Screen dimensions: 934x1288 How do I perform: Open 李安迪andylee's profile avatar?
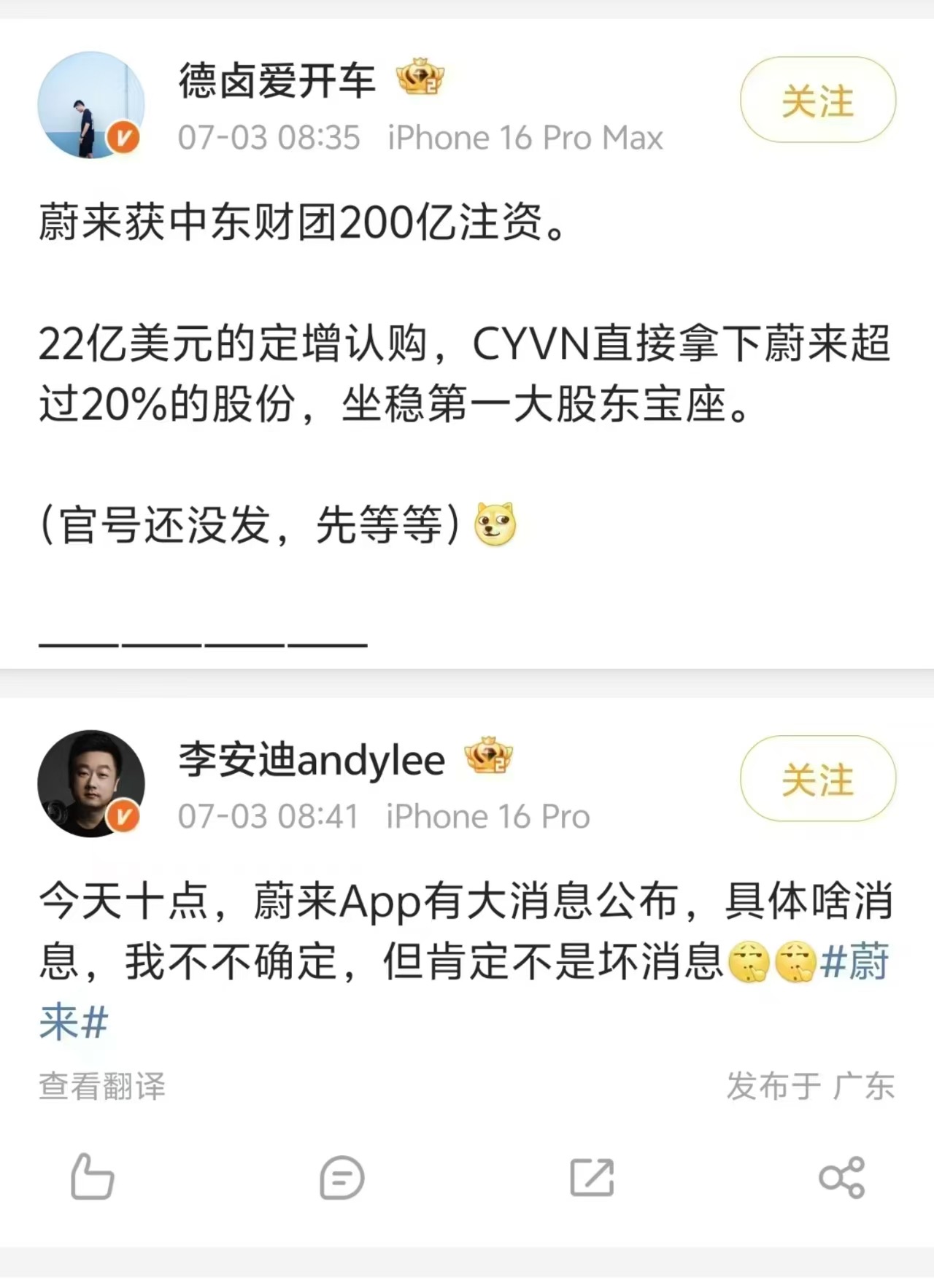click(x=91, y=783)
